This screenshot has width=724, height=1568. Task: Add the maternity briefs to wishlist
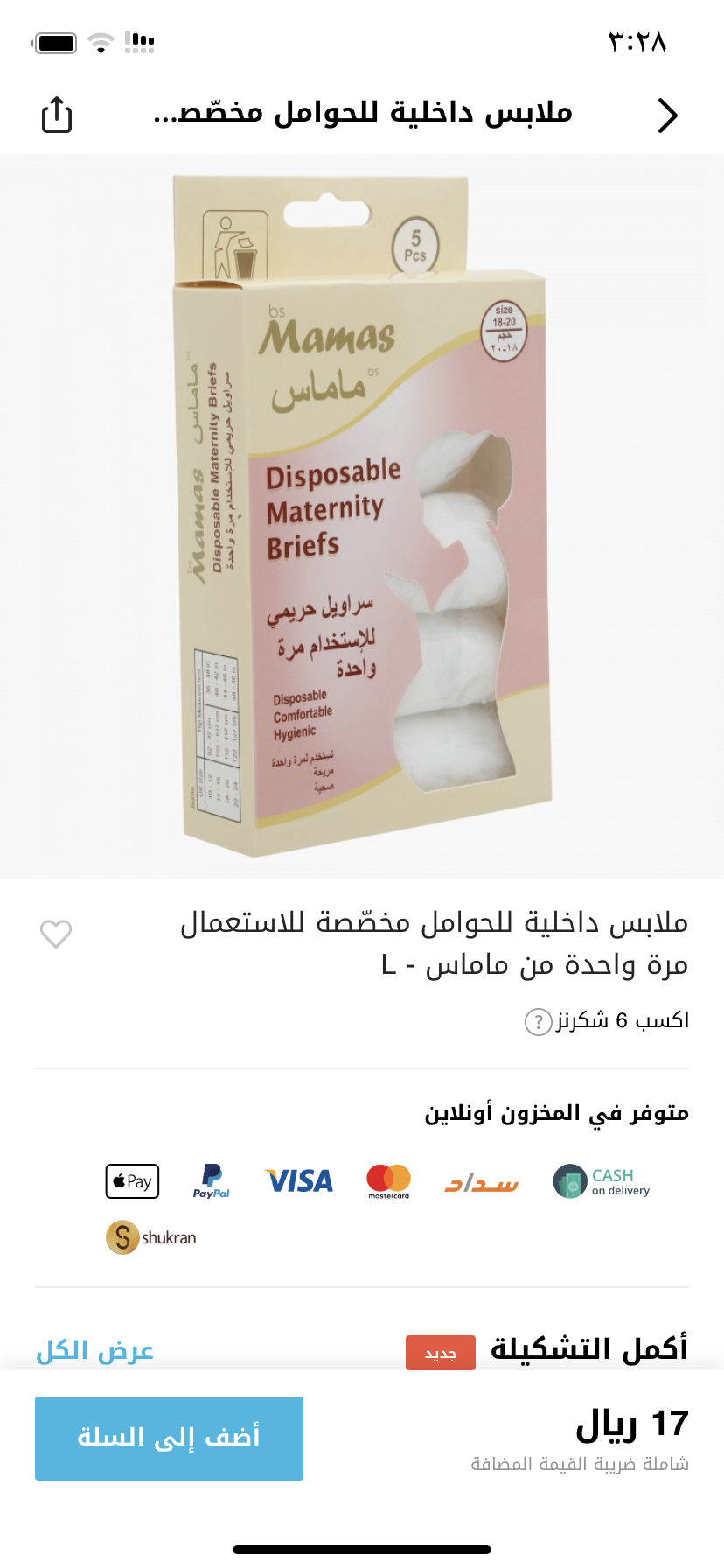pyautogui.click(x=56, y=934)
